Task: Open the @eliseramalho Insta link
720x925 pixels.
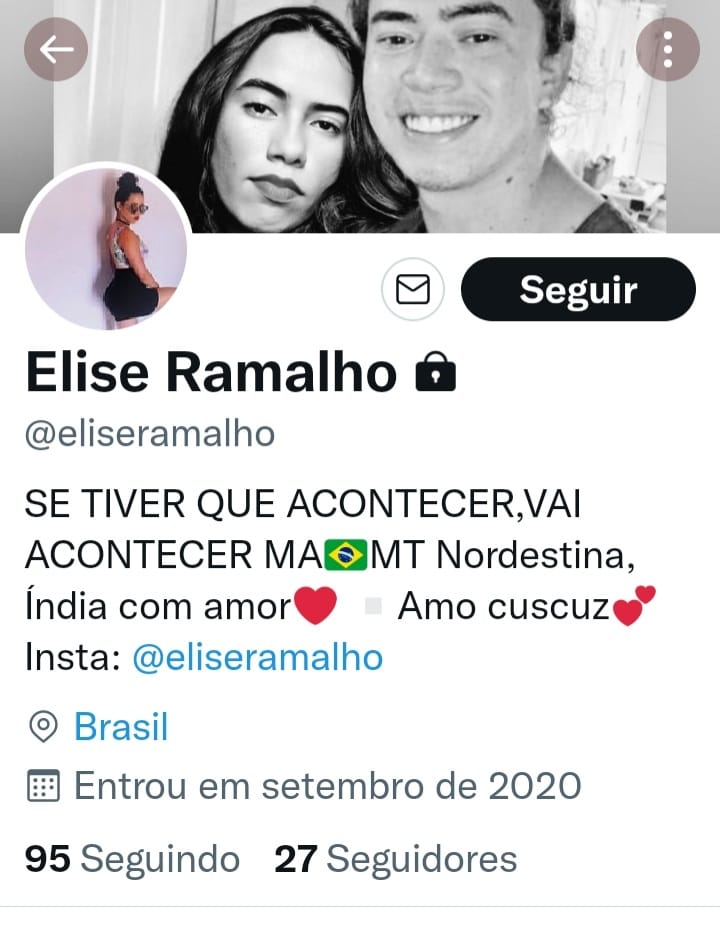Action: coord(257,657)
